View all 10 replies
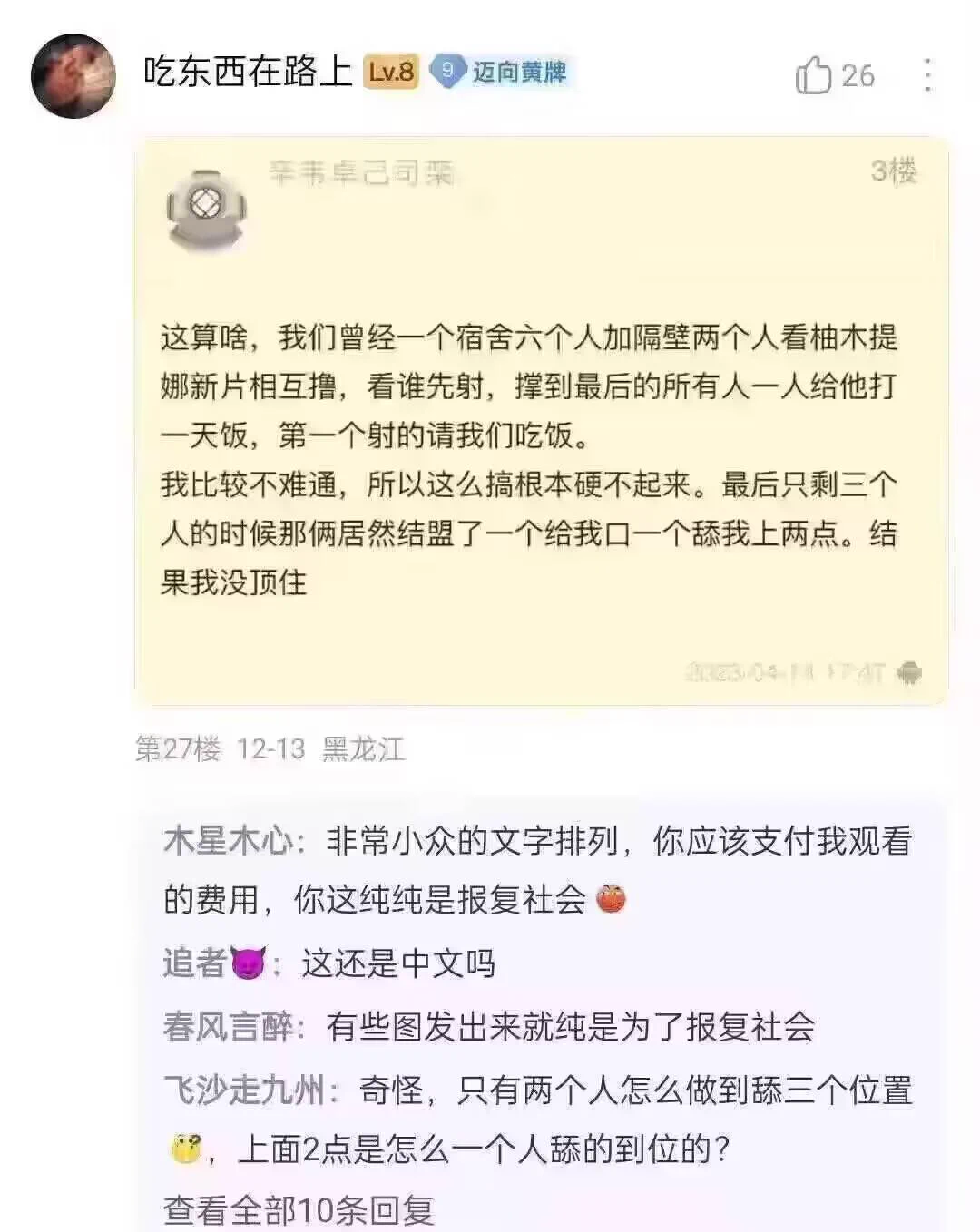 299,1210
